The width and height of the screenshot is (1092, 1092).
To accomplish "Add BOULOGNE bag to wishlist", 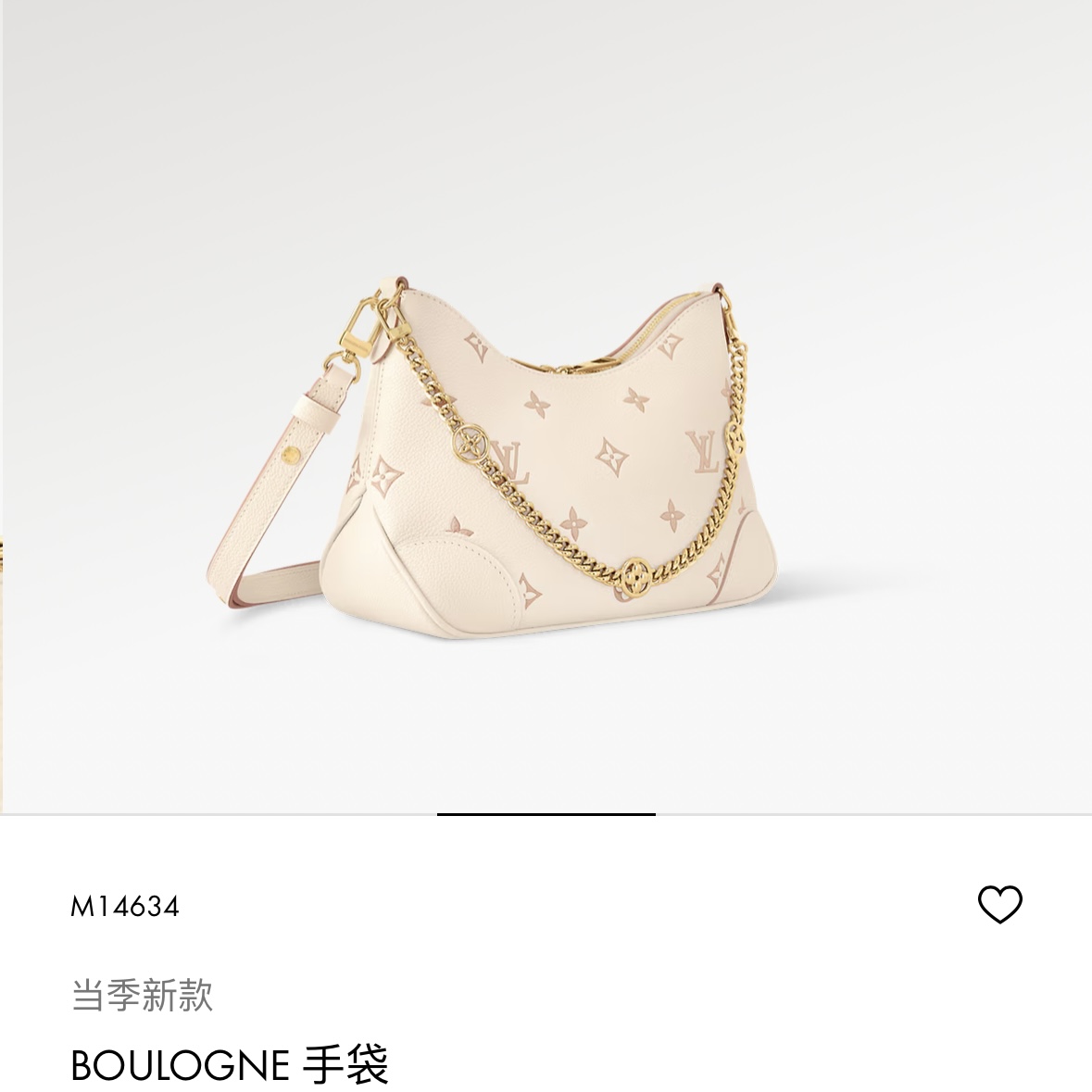I will pyautogui.click(x=999, y=905).
